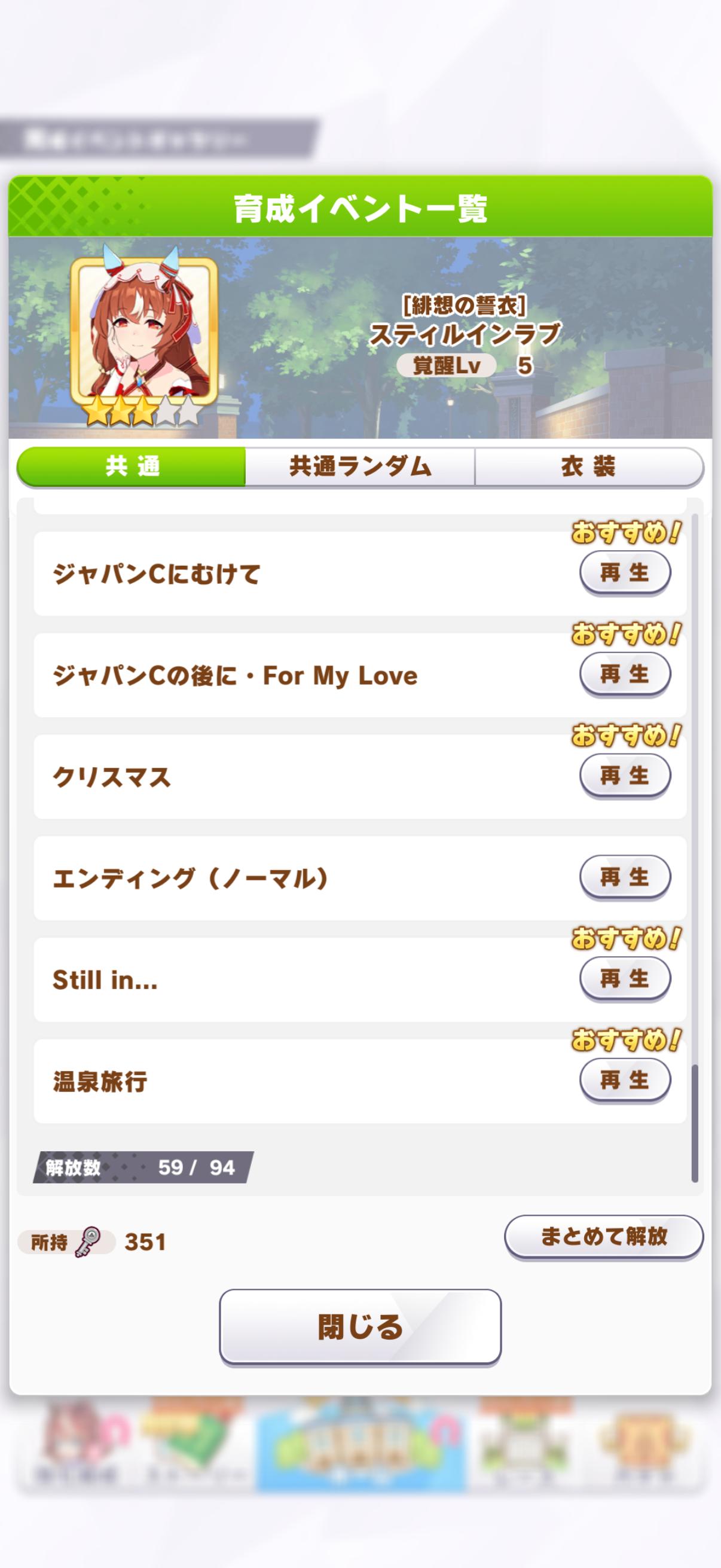Replay ジャパンCの後に・For My Love event
Image resolution: width=721 pixels, height=1568 pixels.
click(x=625, y=674)
